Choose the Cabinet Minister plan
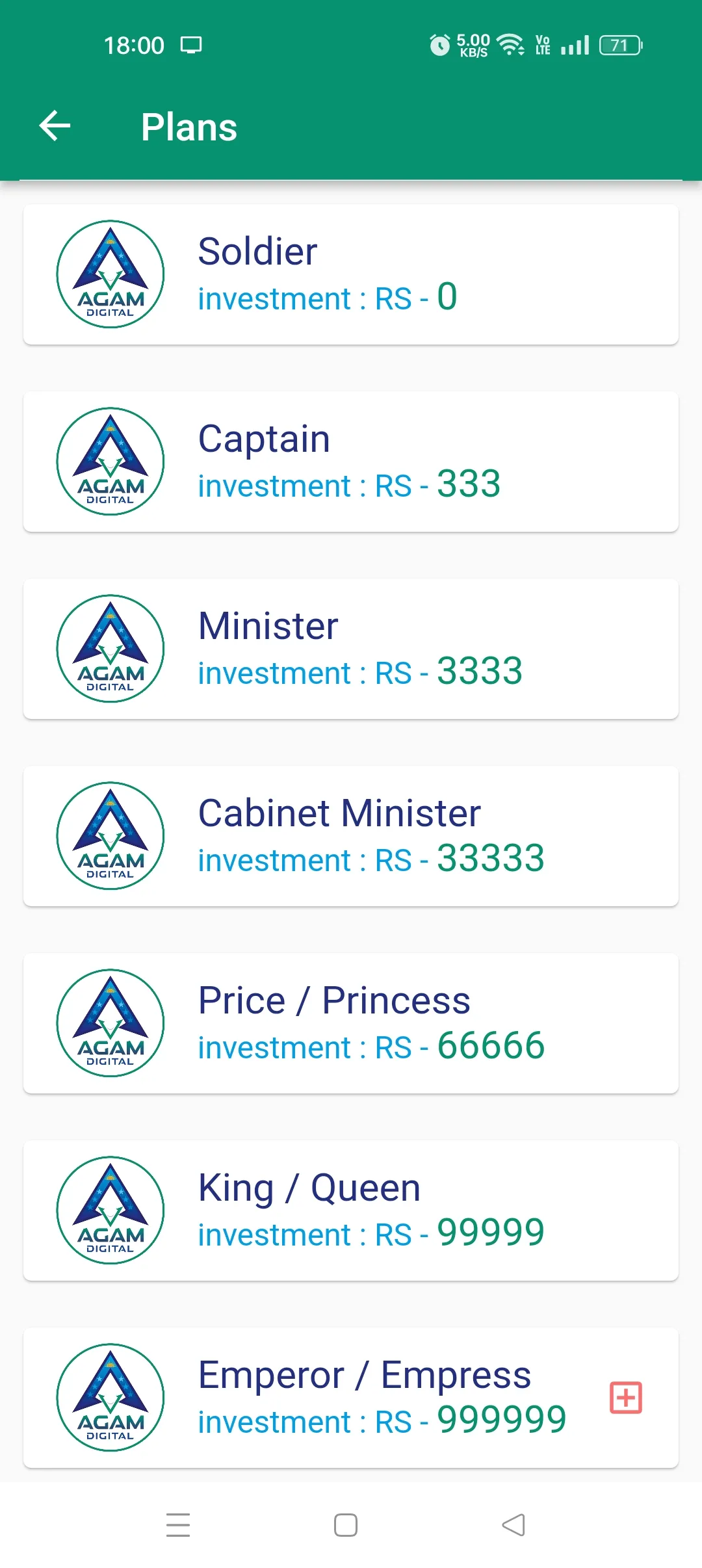Screen dimensions: 702x1568 click(x=351, y=836)
